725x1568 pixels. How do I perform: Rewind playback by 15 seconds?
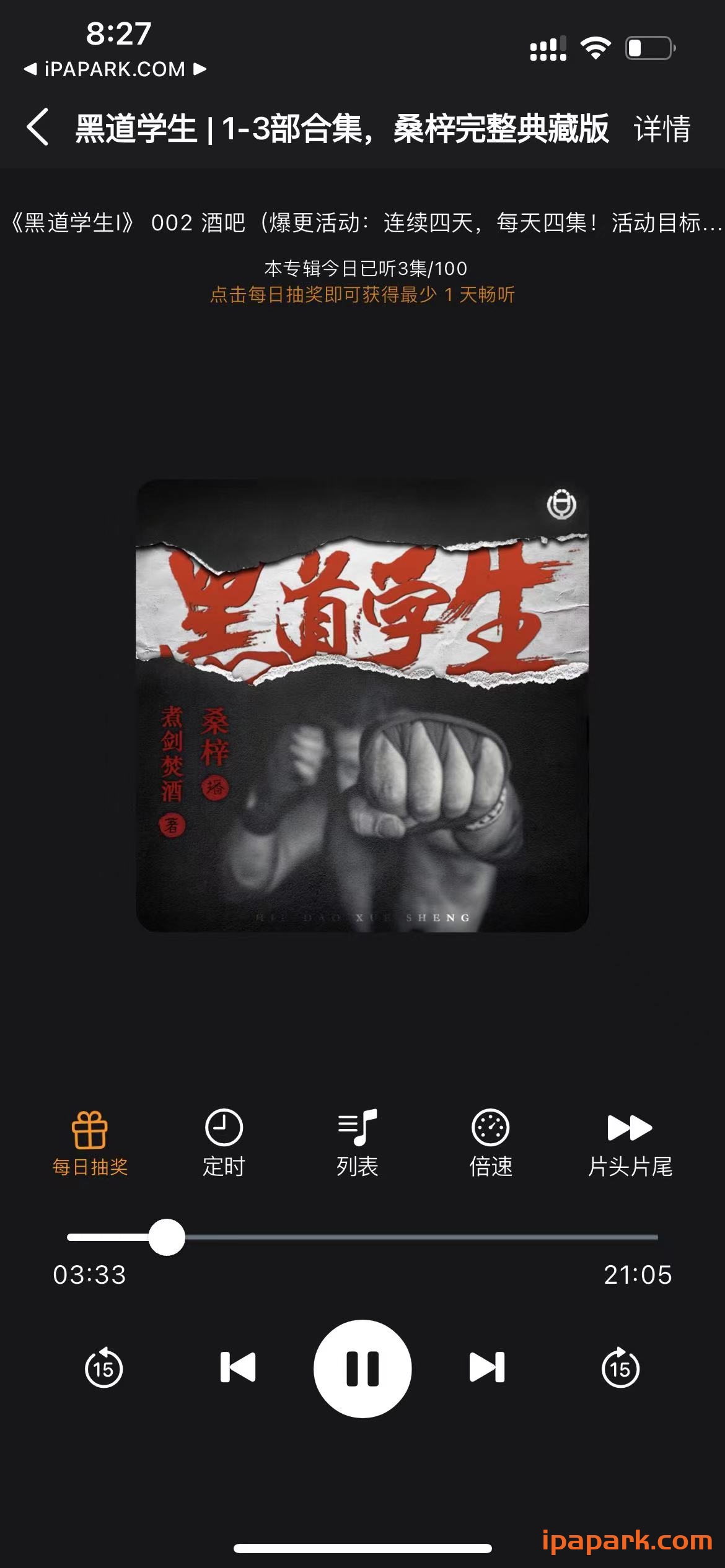tap(103, 1369)
